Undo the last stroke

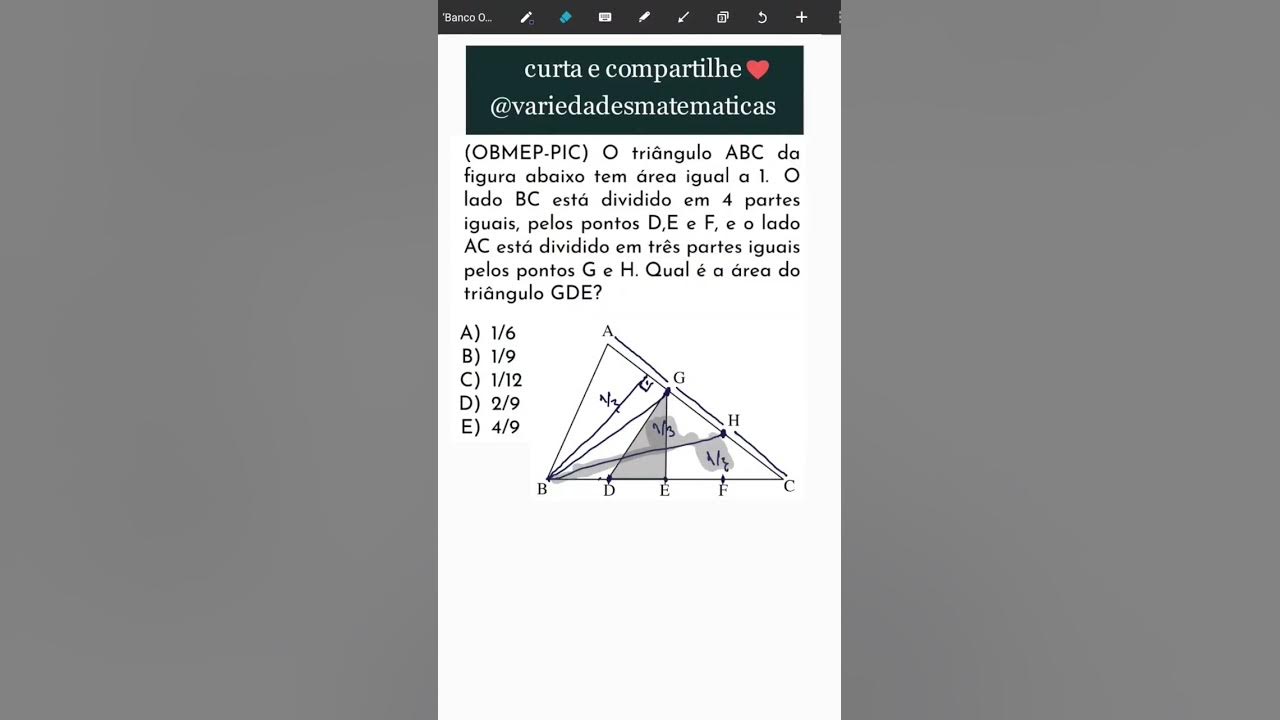[x=762, y=17]
